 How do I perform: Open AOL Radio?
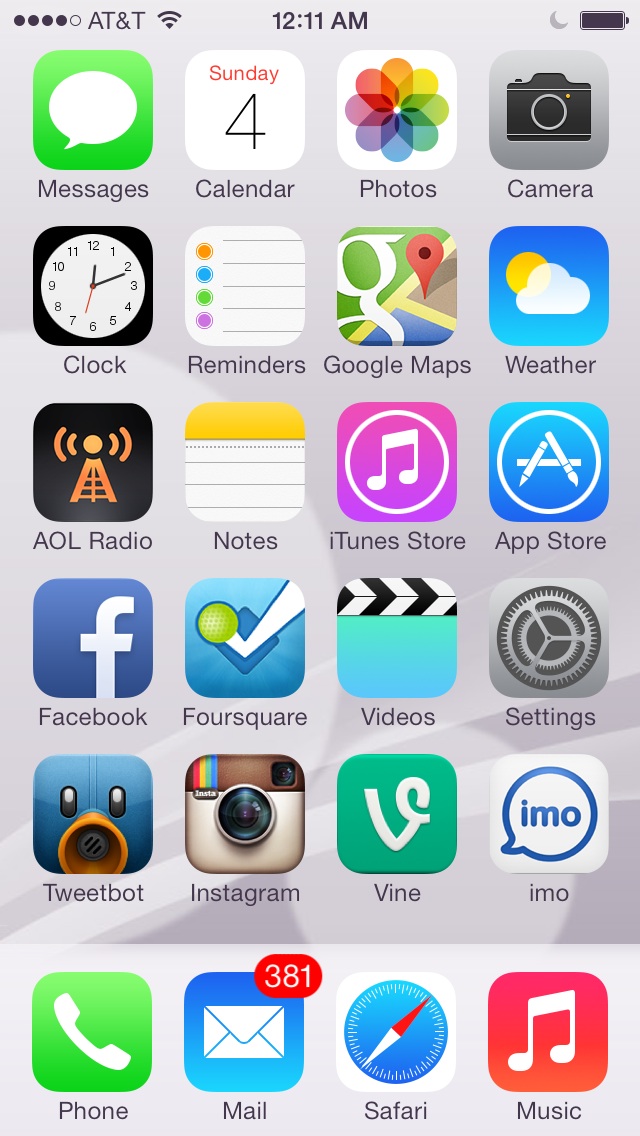click(x=93, y=462)
